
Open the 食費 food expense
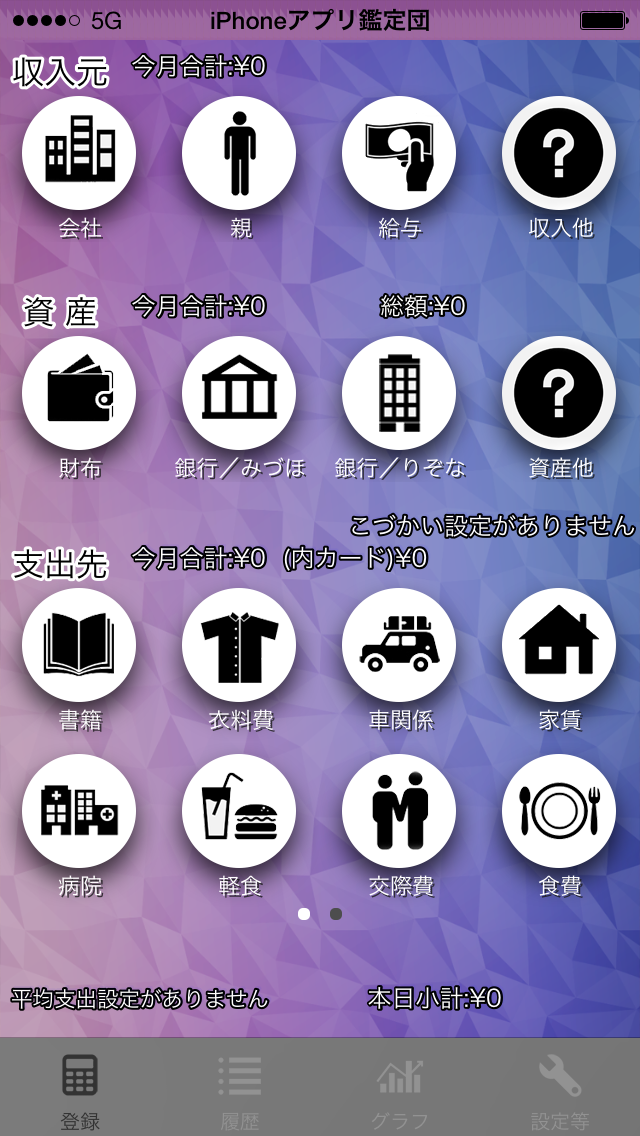click(x=559, y=811)
